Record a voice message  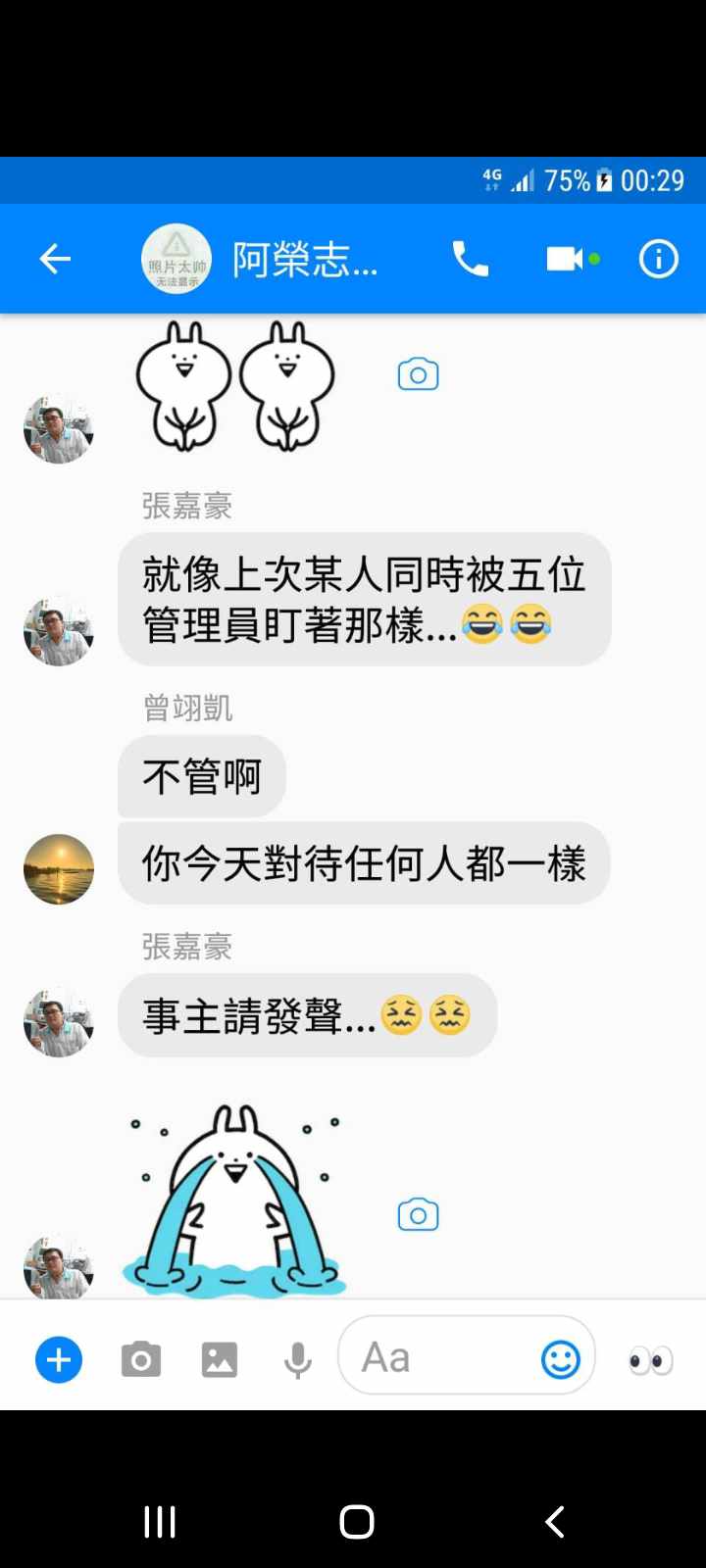(298, 1360)
